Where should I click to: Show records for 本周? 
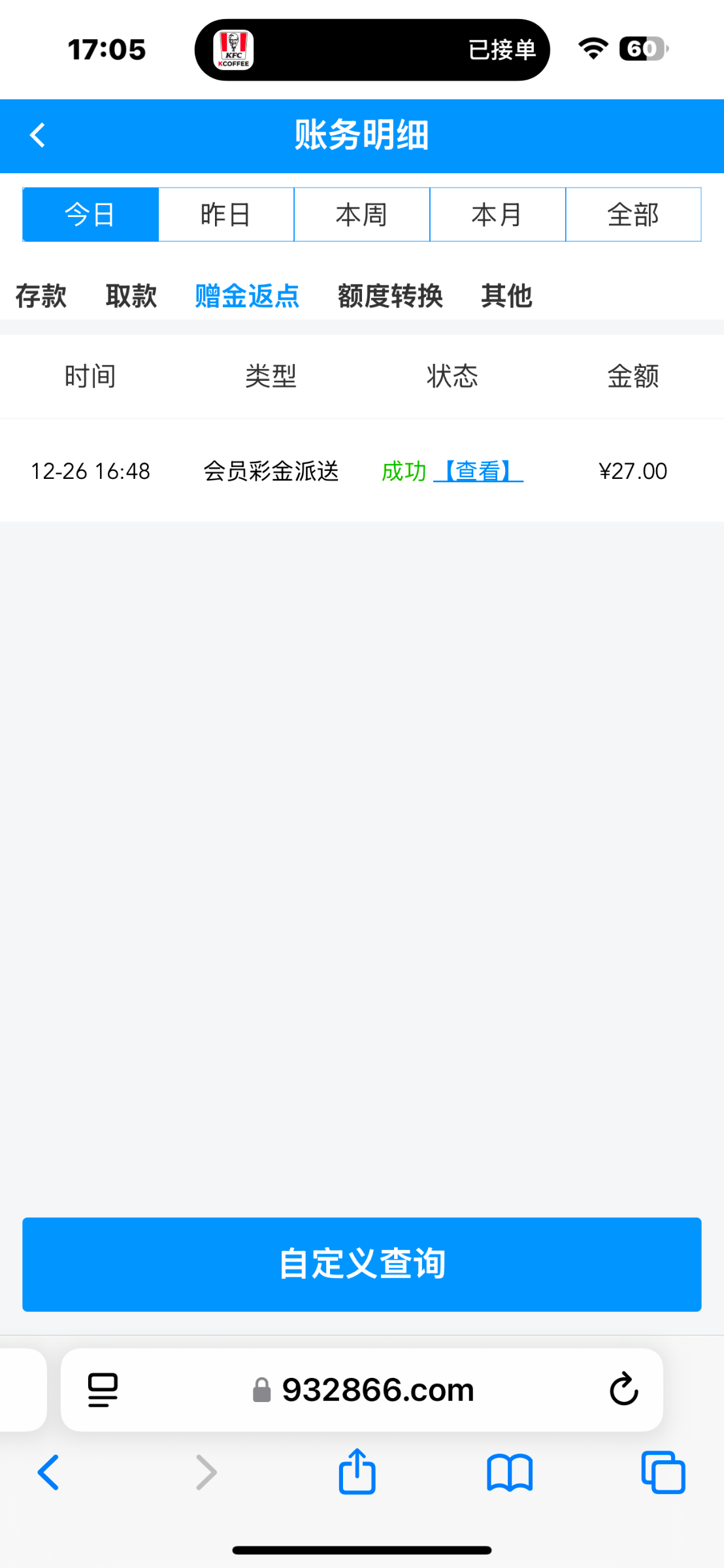point(362,214)
